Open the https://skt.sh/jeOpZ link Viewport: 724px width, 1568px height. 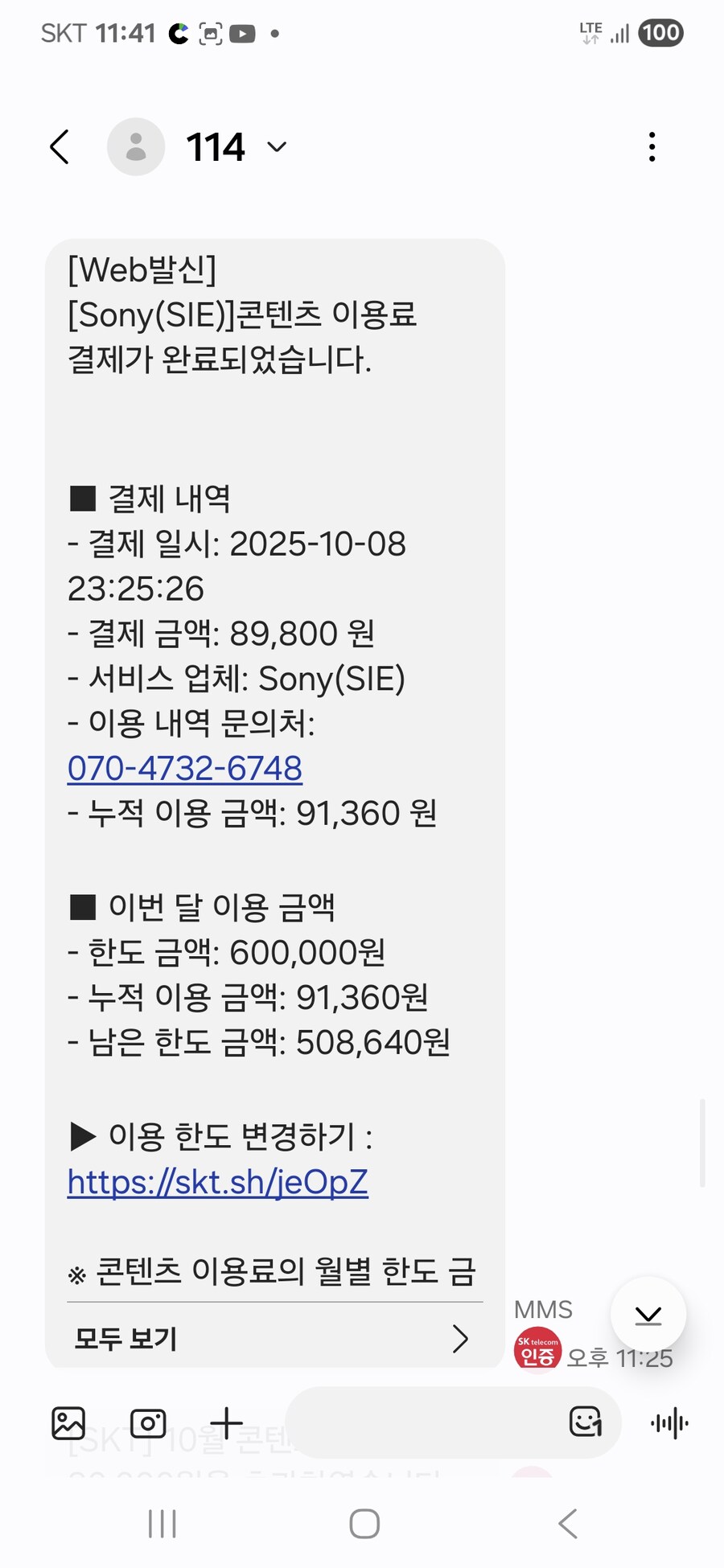(x=217, y=1182)
